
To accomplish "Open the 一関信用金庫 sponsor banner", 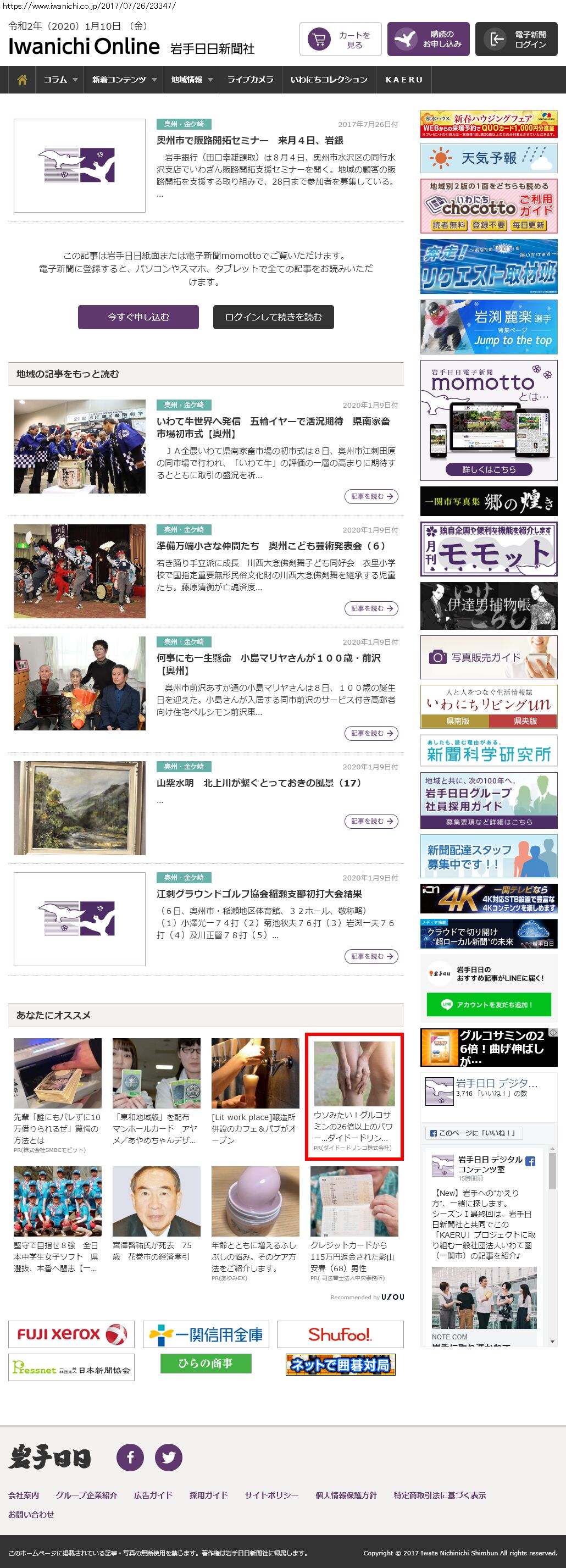I will pyautogui.click(x=206, y=1335).
